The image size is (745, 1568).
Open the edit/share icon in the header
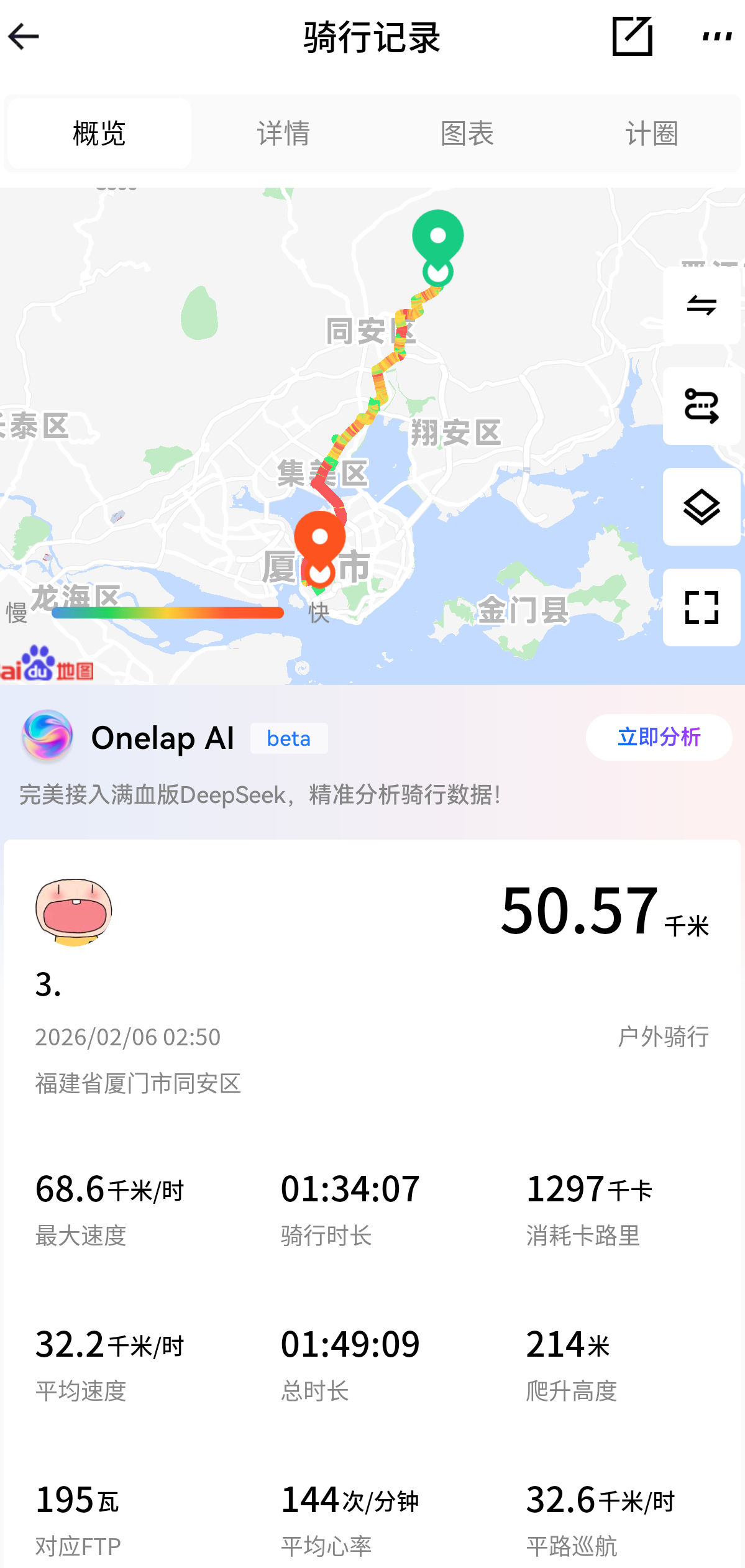pos(632,37)
